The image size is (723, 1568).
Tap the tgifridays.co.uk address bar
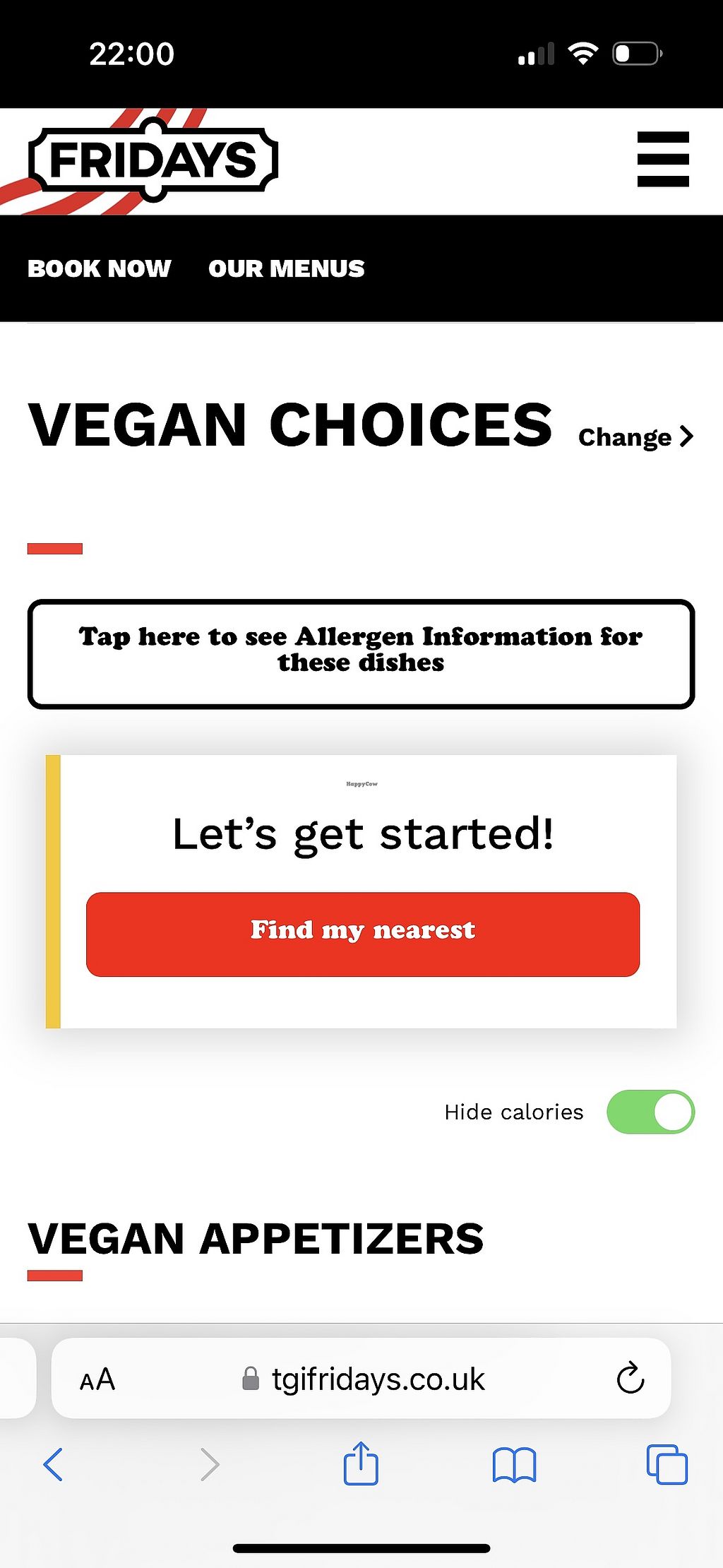tap(364, 1379)
